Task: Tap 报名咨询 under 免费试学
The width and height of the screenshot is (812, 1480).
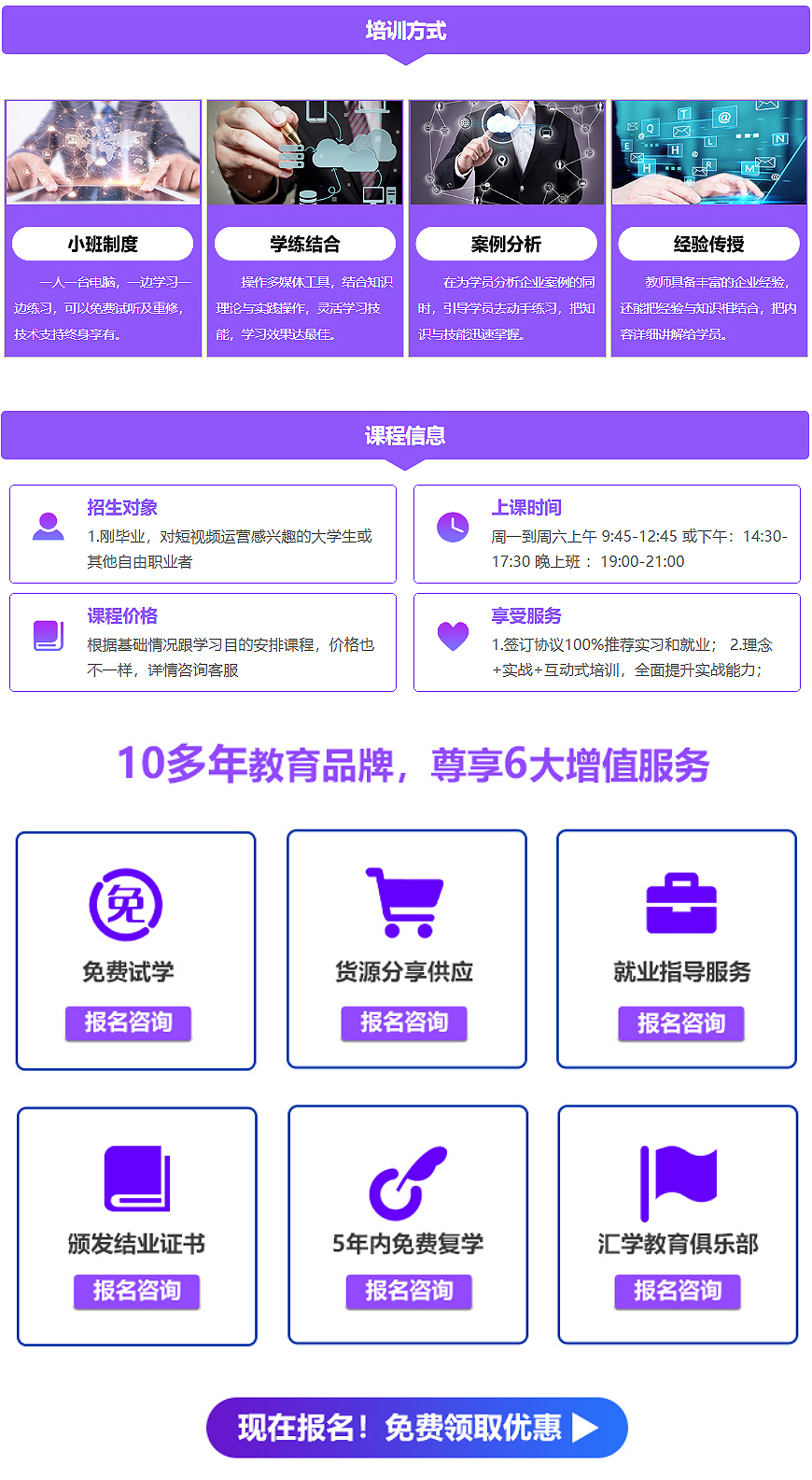Action: (x=128, y=1022)
